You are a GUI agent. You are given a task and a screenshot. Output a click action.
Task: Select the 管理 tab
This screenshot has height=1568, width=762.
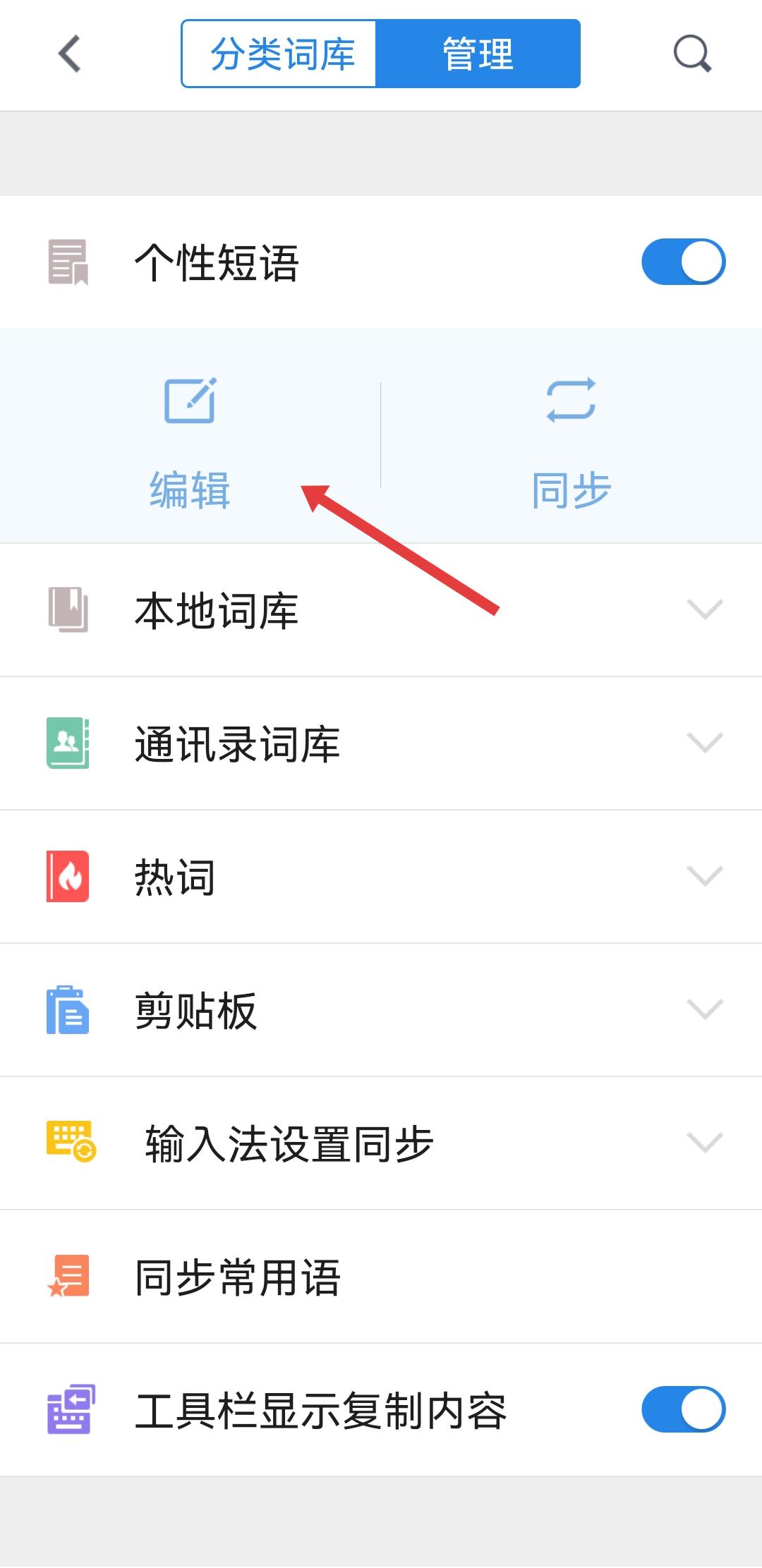click(478, 54)
